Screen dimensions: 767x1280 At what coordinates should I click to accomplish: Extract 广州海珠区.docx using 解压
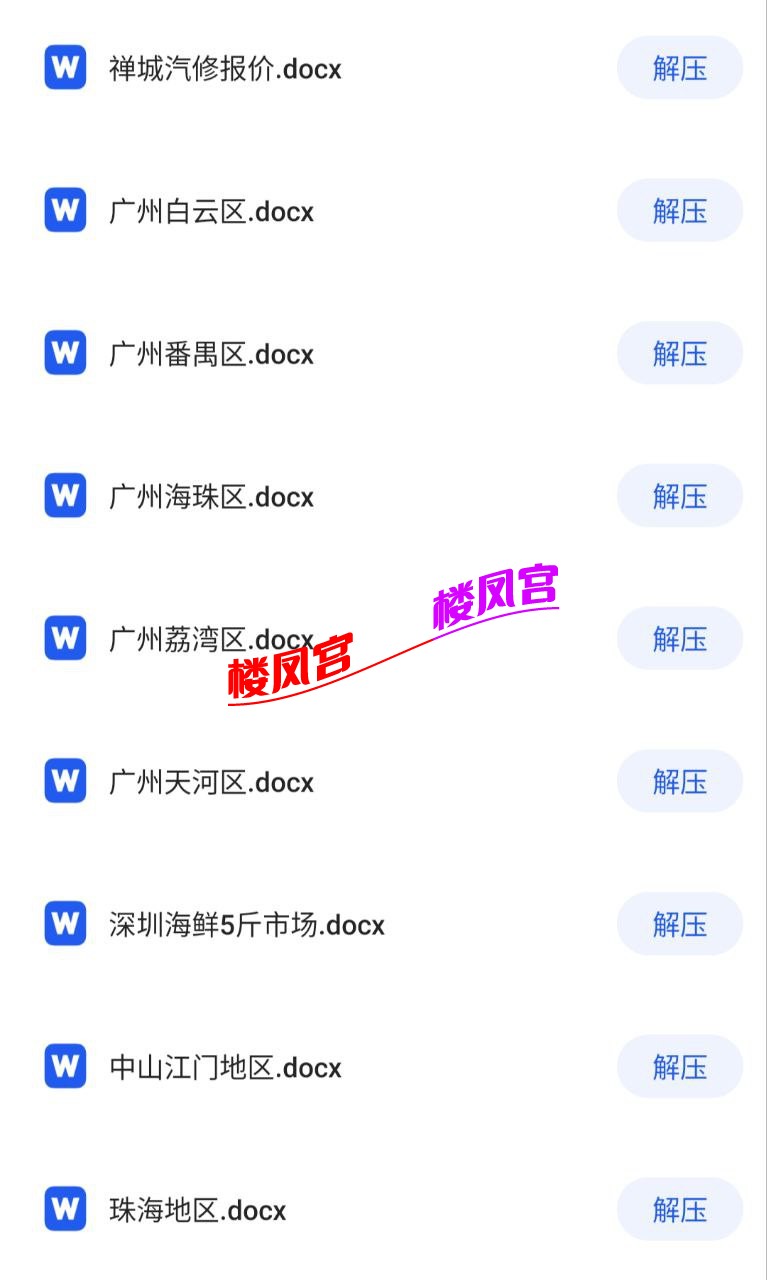[679, 496]
